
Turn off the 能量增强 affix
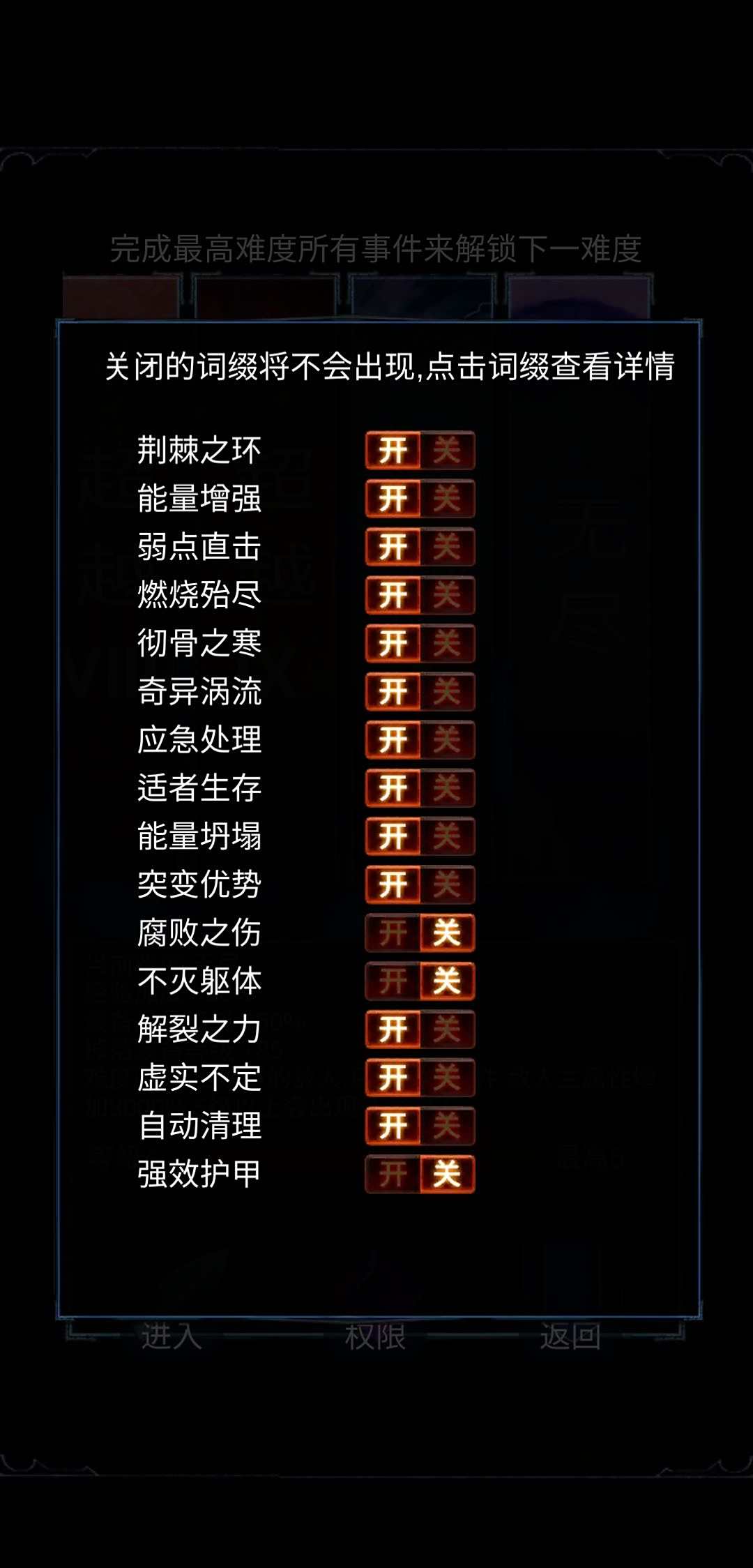(x=446, y=498)
